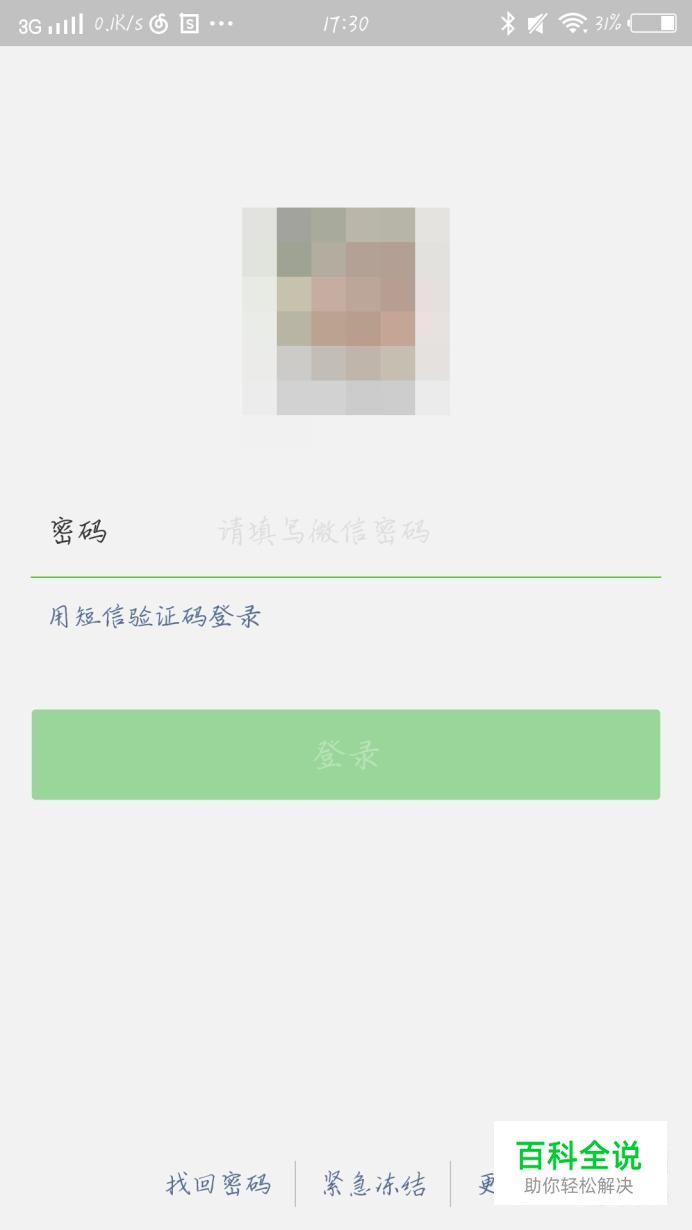The image size is (692, 1230).
Task: Log in with SMS verification code
Action: (155, 617)
